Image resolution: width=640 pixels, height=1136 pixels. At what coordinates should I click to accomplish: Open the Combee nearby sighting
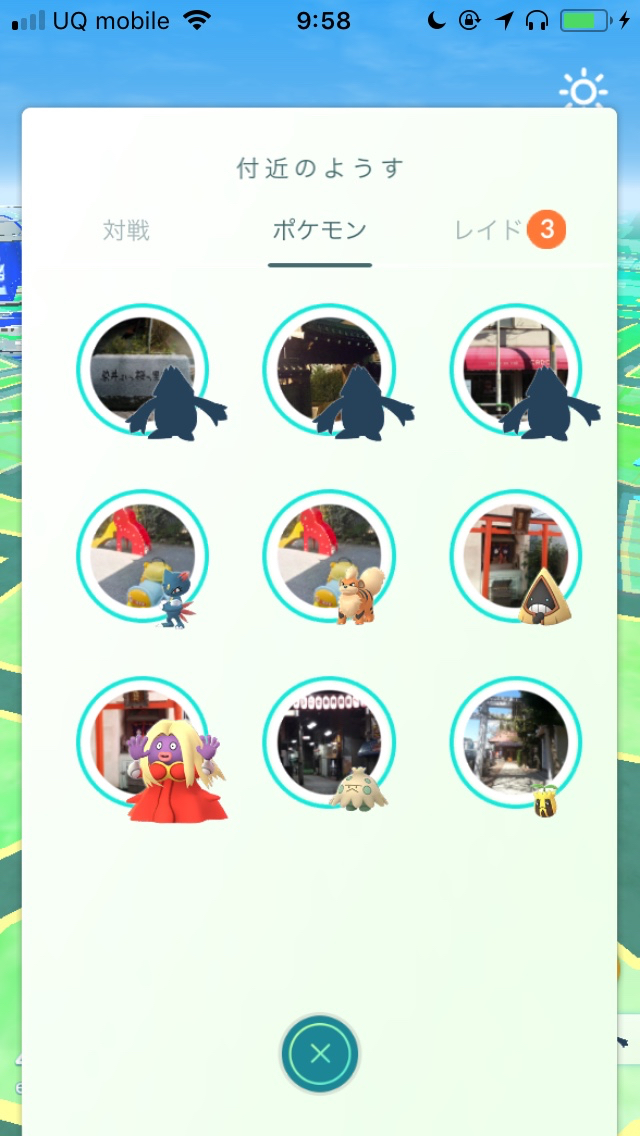516,744
